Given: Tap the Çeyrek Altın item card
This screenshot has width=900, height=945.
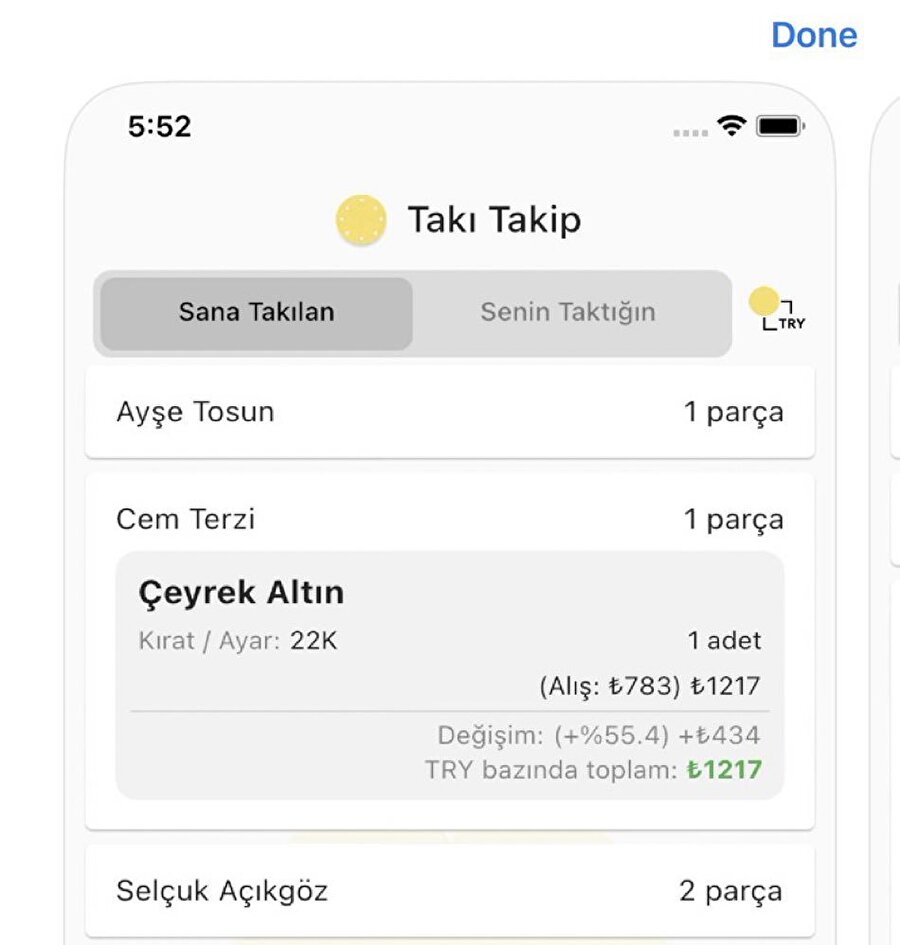Looking at the screenshot, I should tap(450, 672).
